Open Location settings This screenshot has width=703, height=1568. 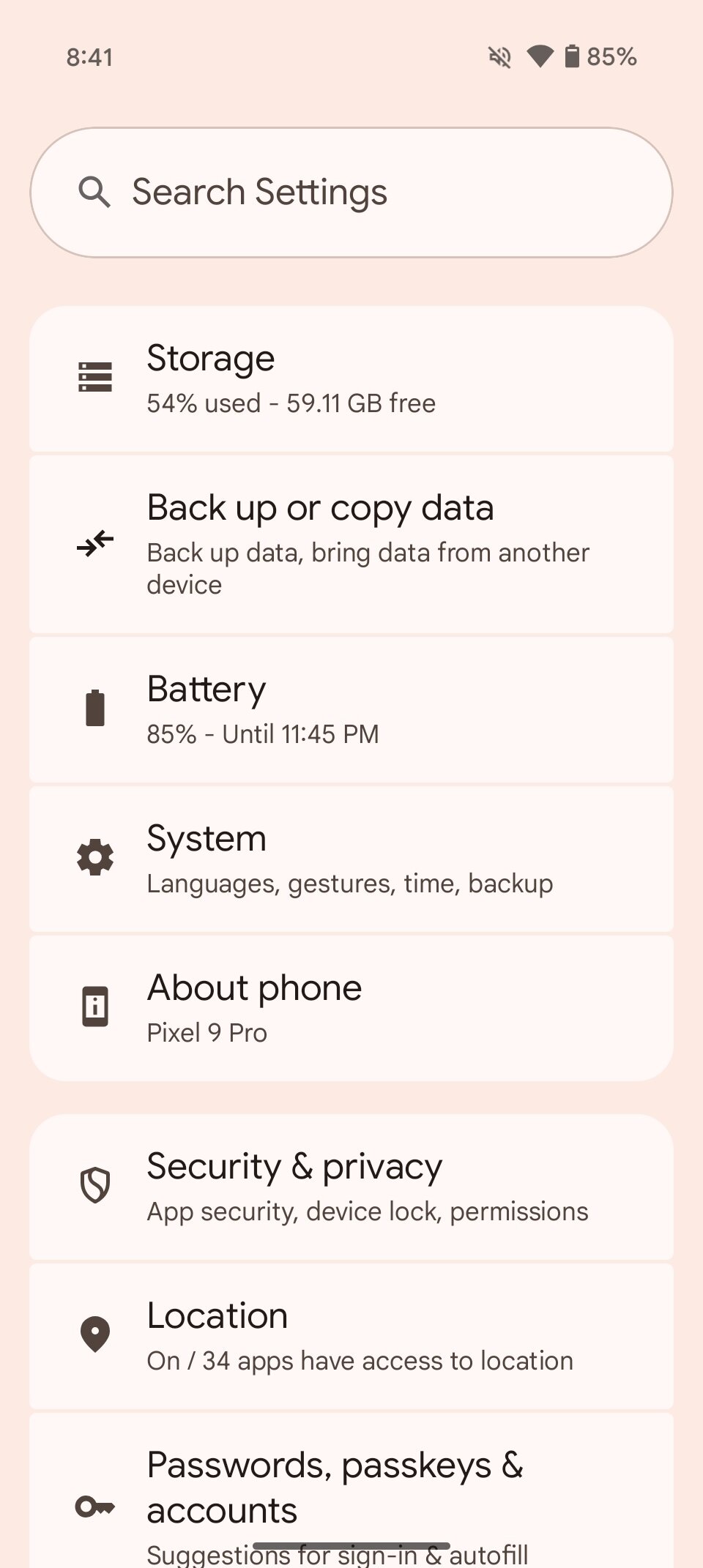[351, 1336]
